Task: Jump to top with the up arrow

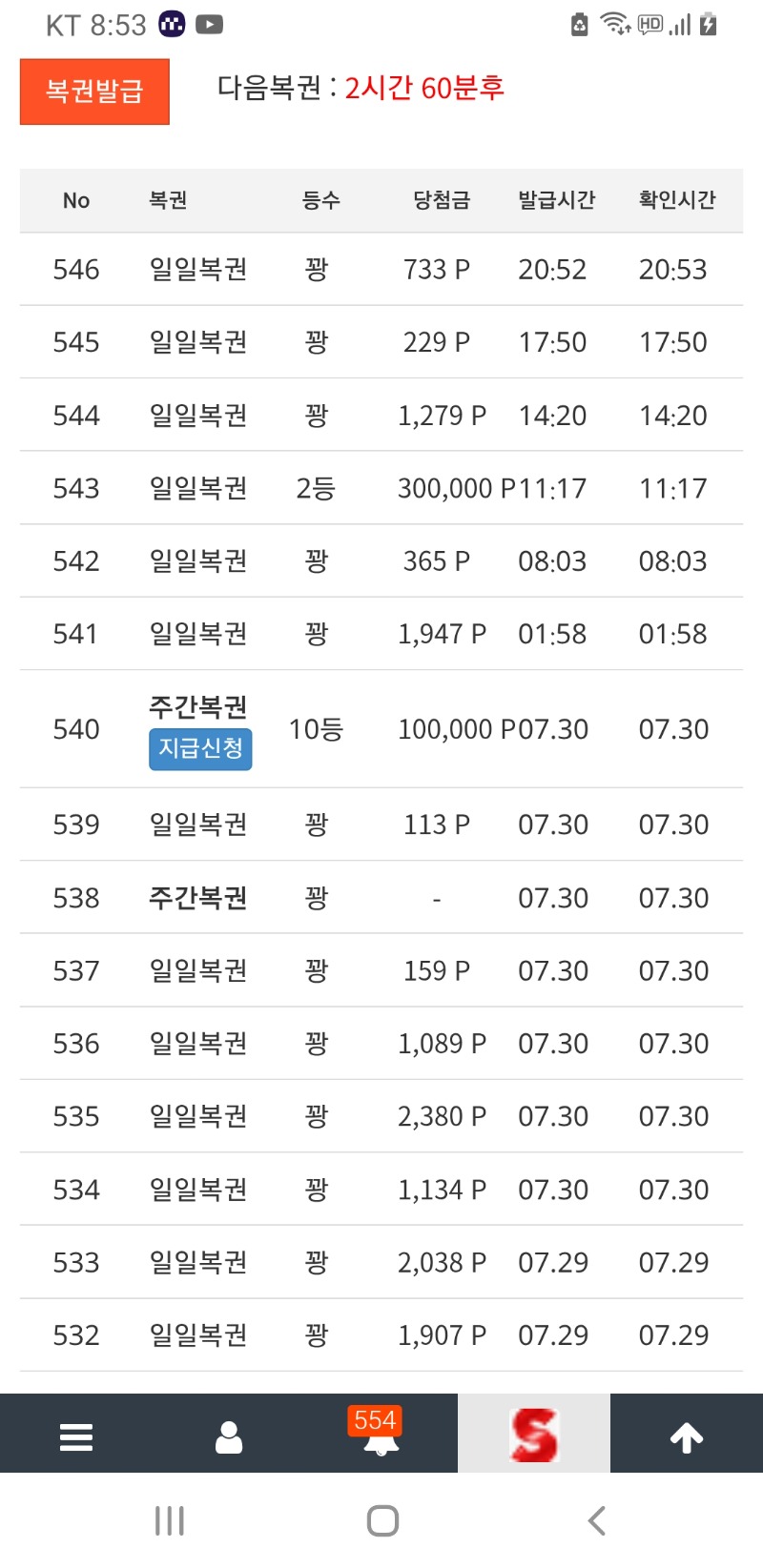Action: click(687, 1436)
